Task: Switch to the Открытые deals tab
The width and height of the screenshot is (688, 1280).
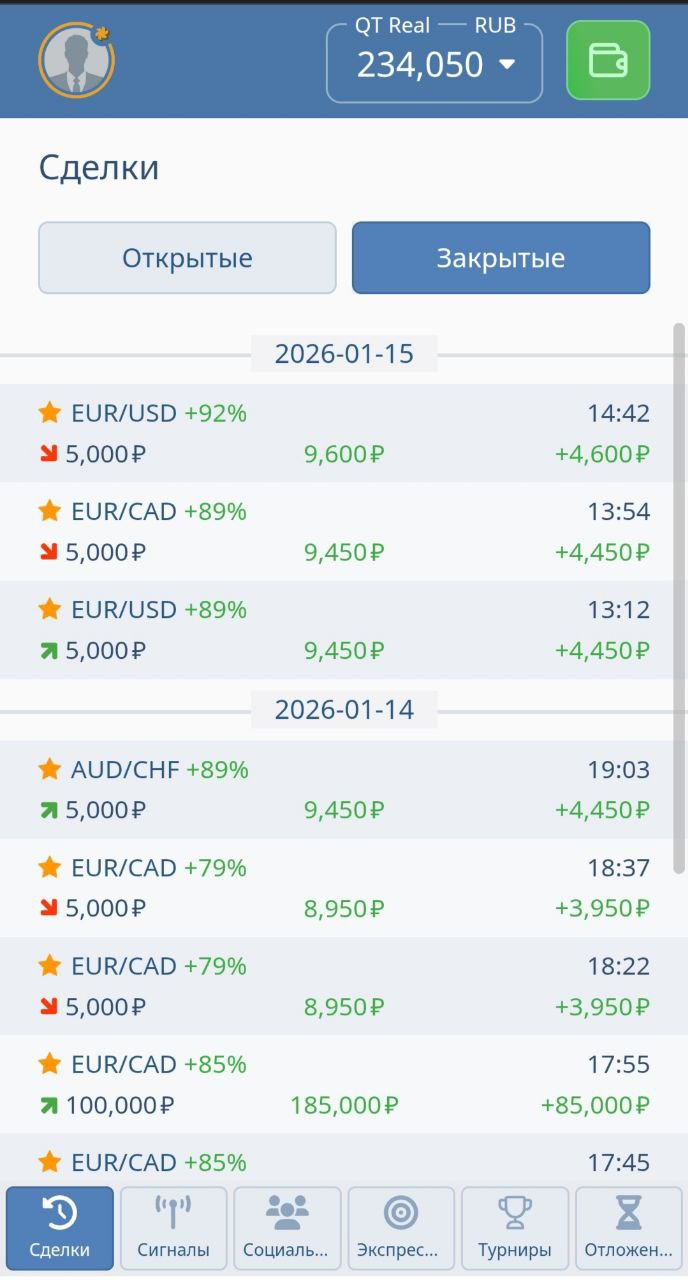Action: tap(187, 258)
